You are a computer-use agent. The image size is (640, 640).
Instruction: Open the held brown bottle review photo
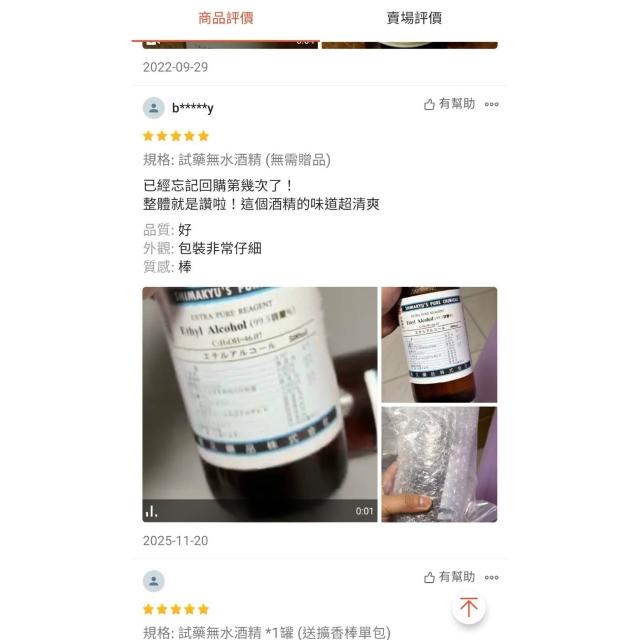point(438,345)
